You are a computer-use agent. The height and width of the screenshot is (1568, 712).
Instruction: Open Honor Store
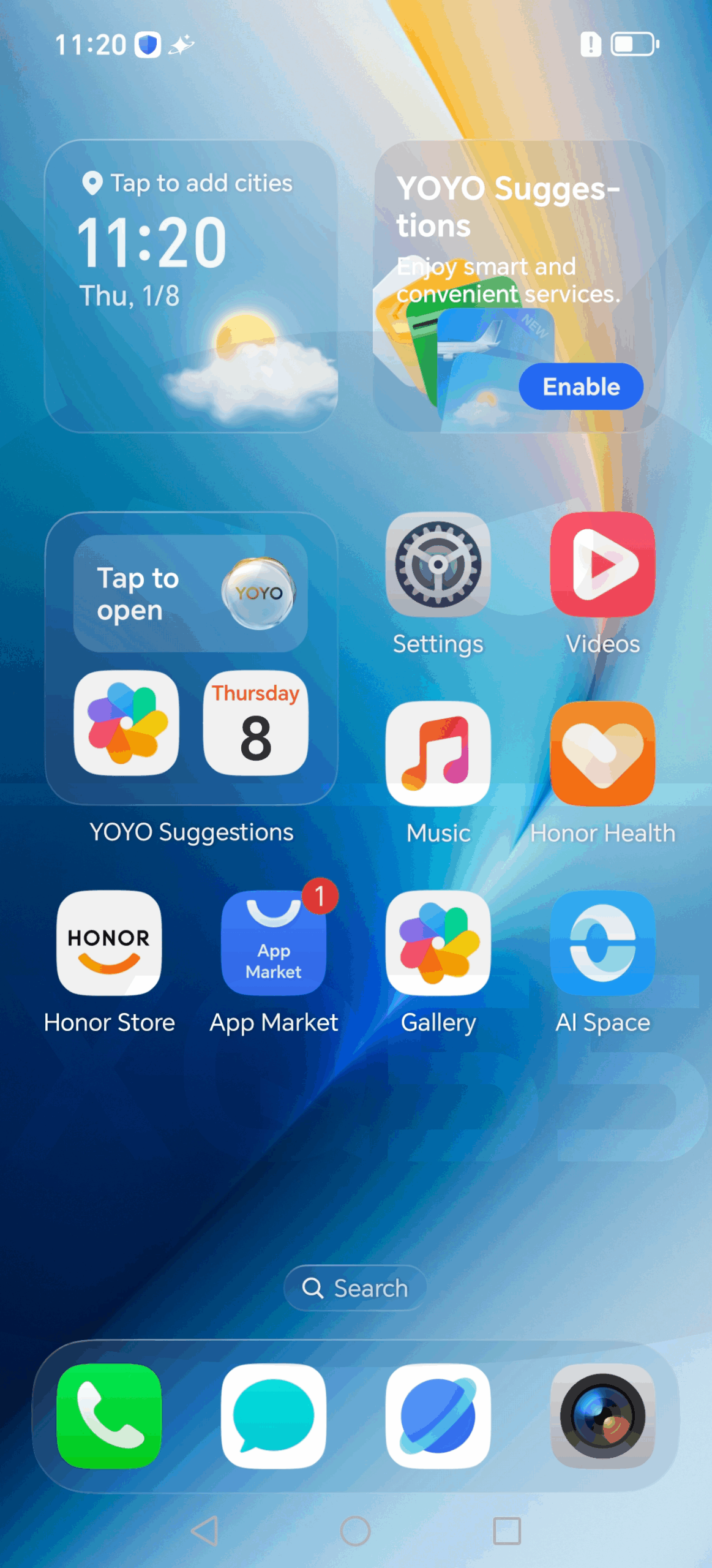point(109,943)
